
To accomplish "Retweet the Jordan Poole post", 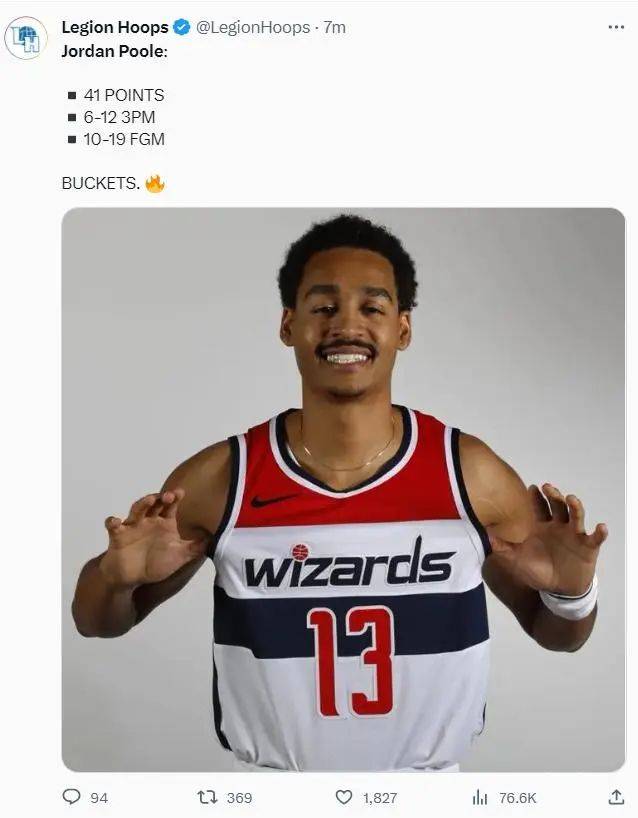I will [x=208, y=797].
